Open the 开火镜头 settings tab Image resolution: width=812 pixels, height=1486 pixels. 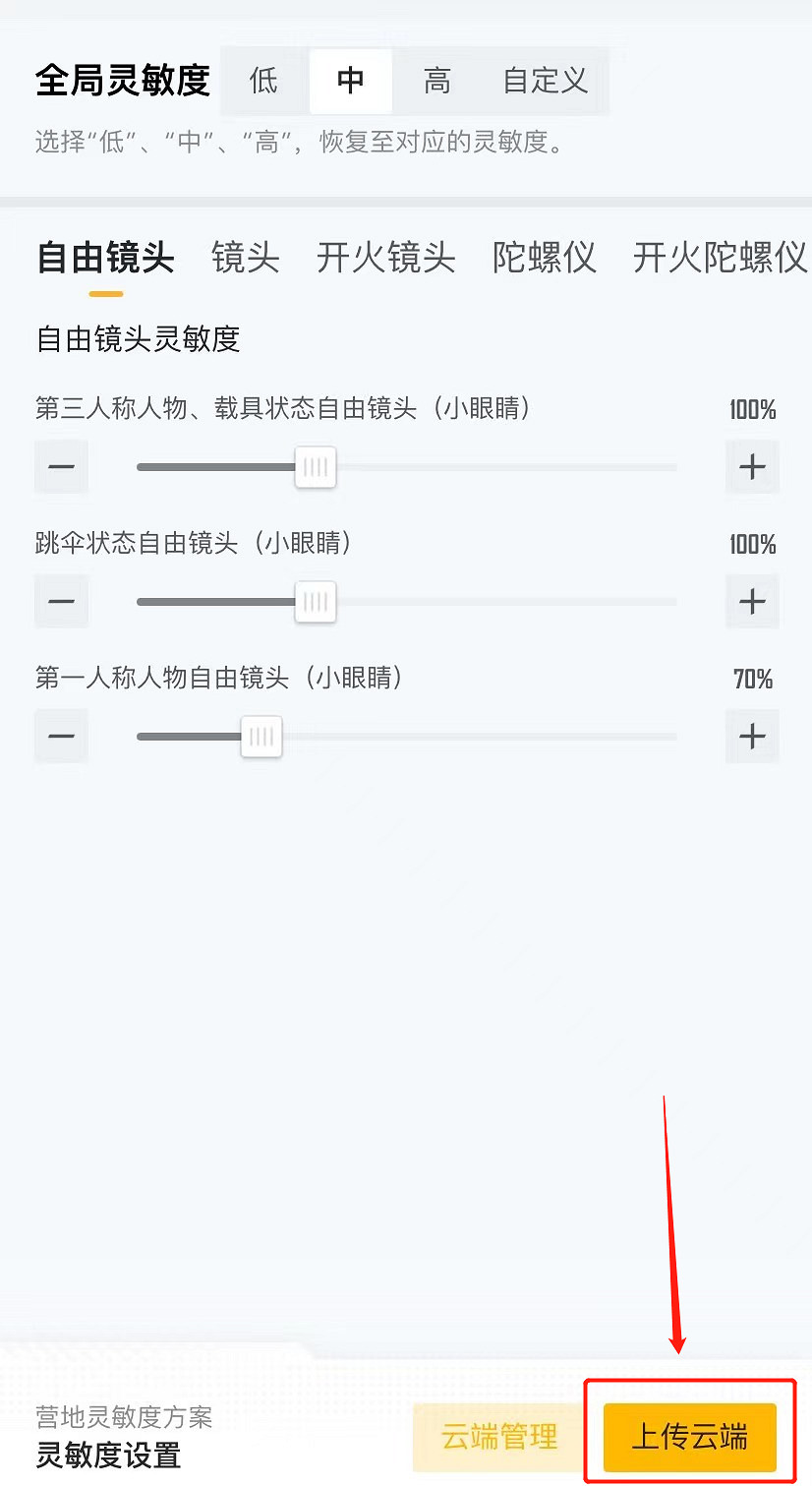tap(384, 258)
